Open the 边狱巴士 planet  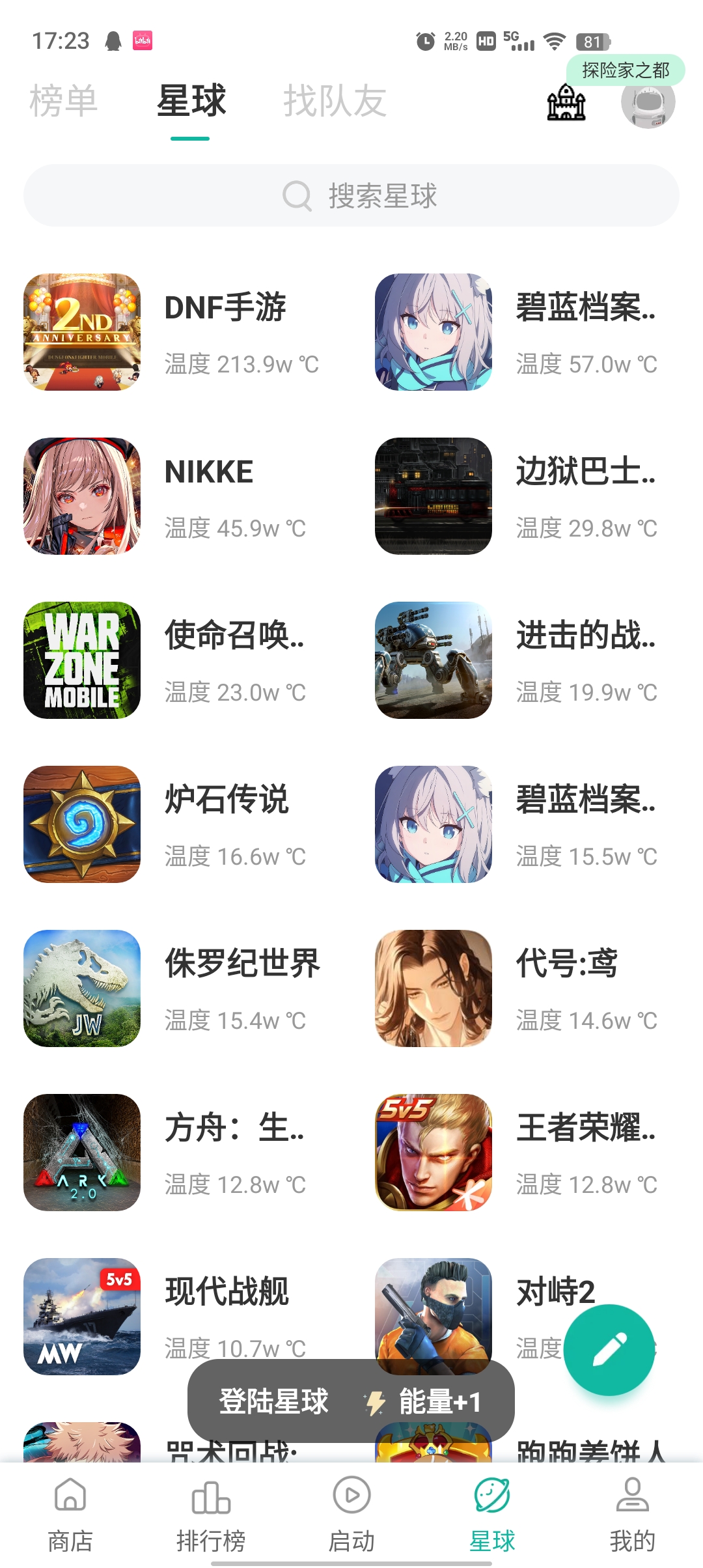[434, 496]
